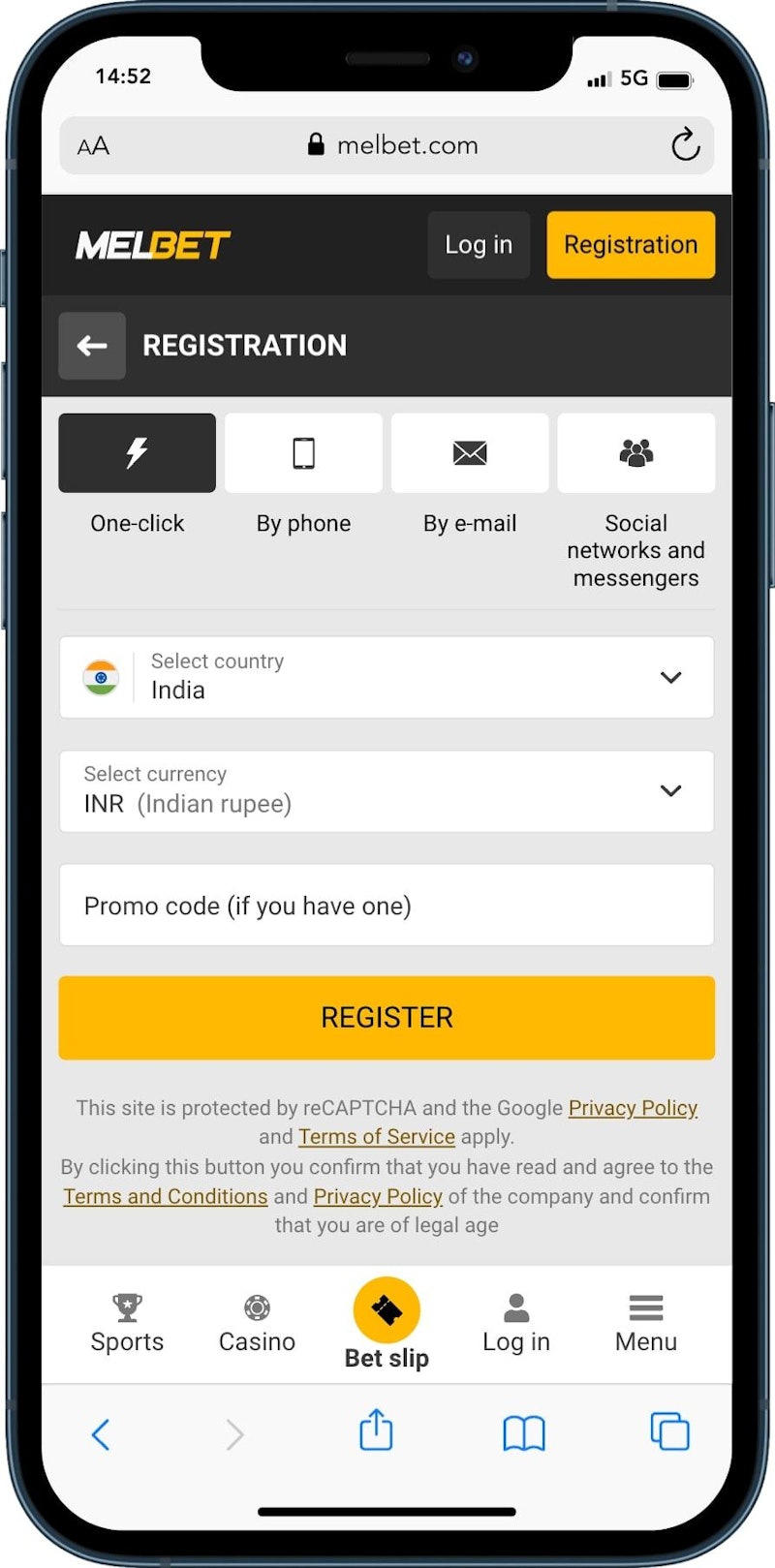This screenshot has height=1568, width=775.
Task: Expand the Select currency dropdown
Action: click(387, 790)
